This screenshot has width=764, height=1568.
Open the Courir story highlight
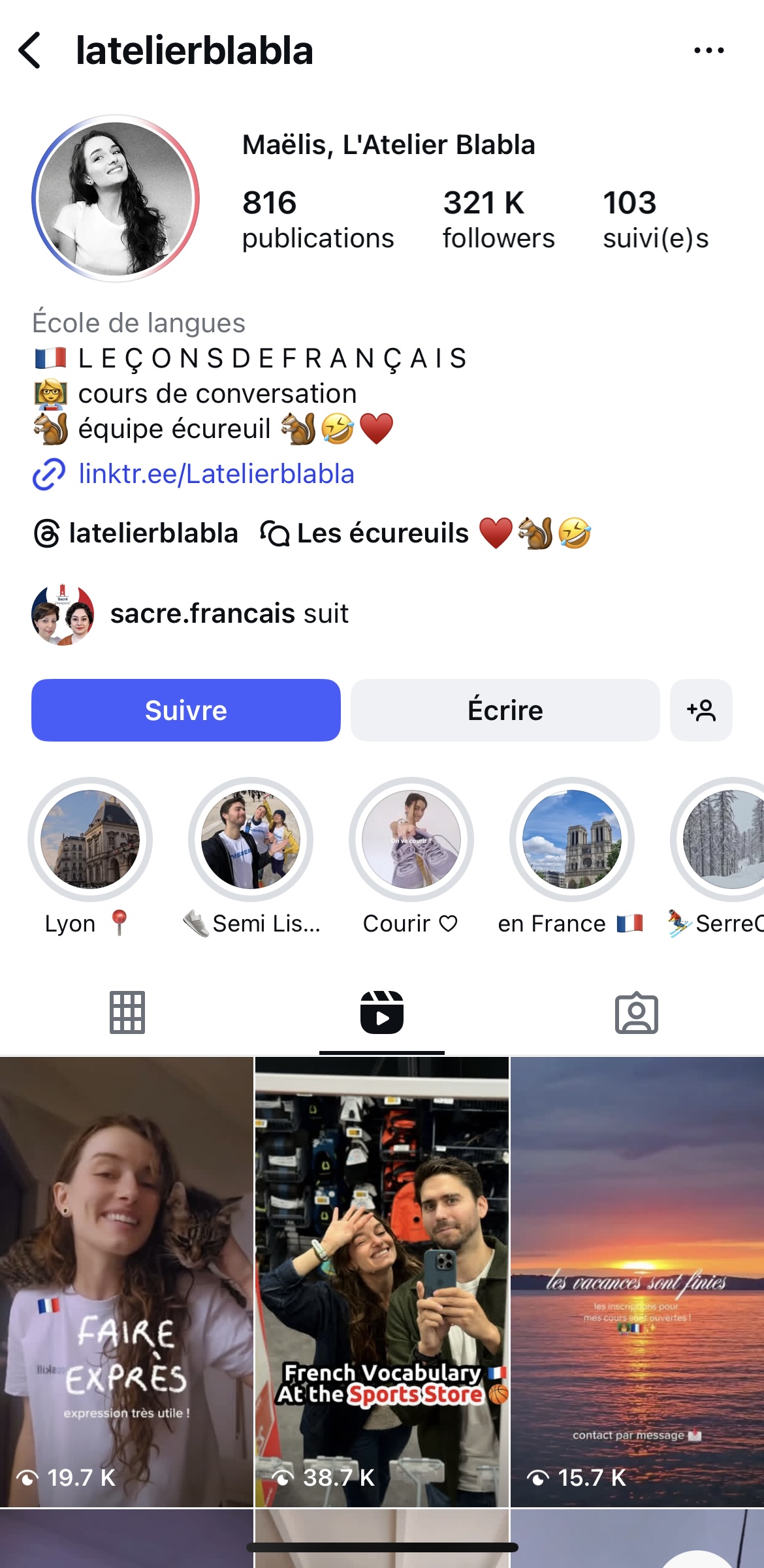tap(411, 839)
